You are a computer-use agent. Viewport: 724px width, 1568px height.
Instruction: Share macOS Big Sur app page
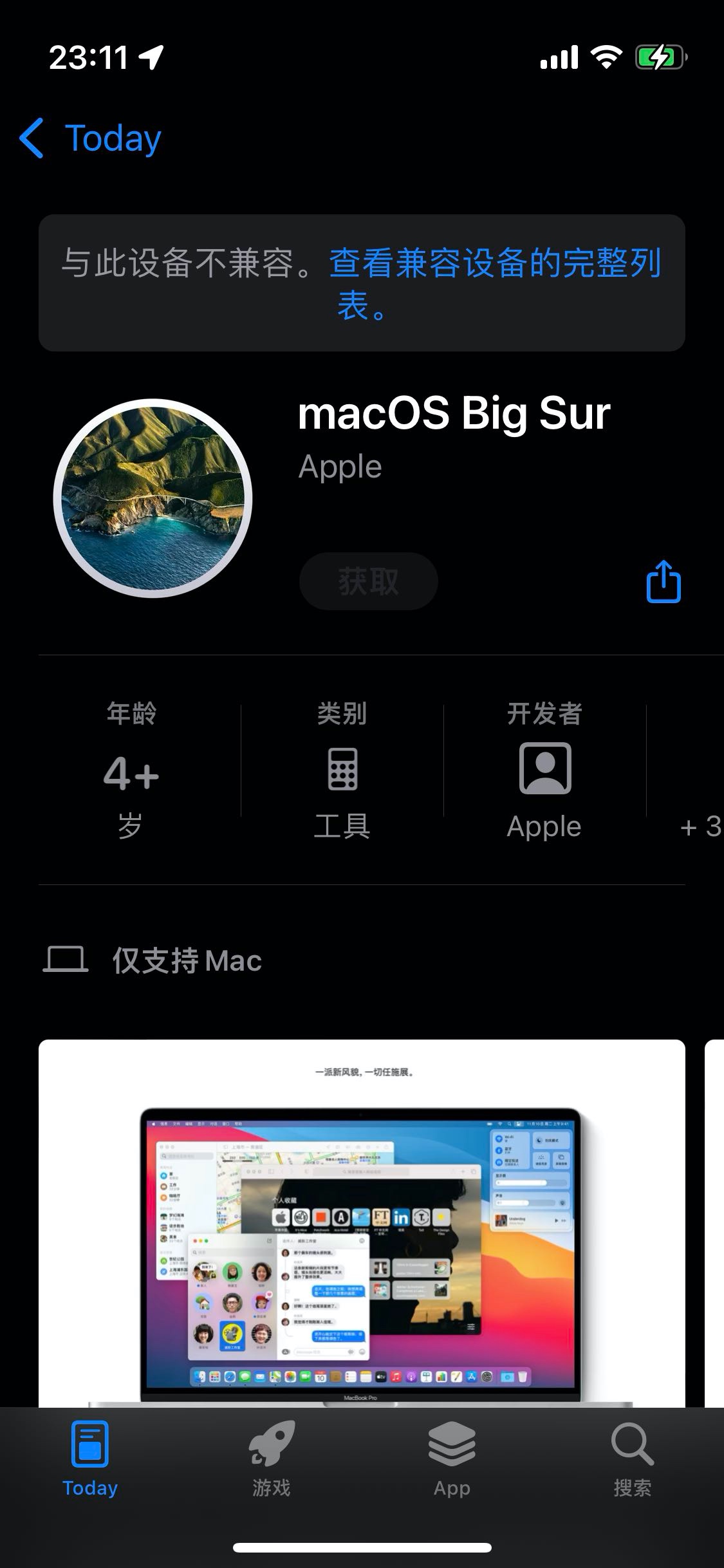tap(663, 582)
